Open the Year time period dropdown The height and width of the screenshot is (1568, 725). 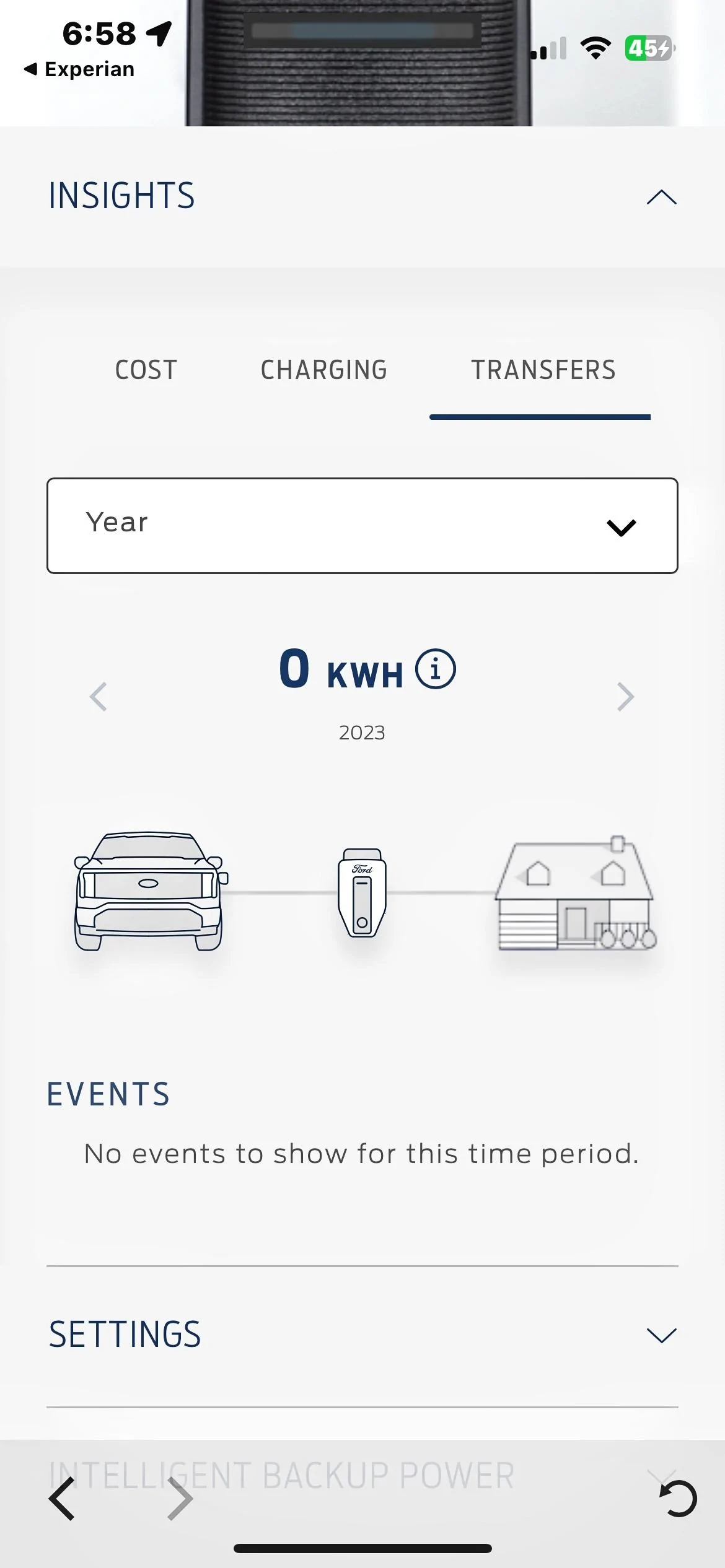(362, 525)
